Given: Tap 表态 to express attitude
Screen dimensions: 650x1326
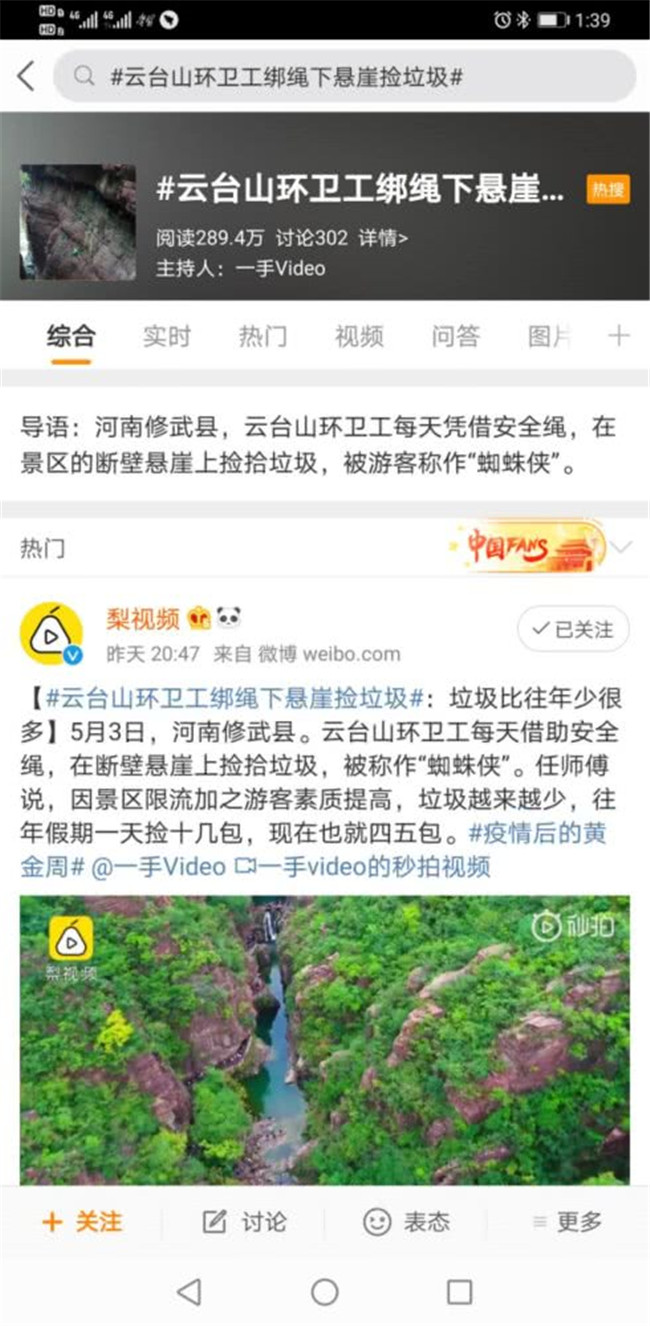Looking at the screenshot, I should click(406, 1221).
